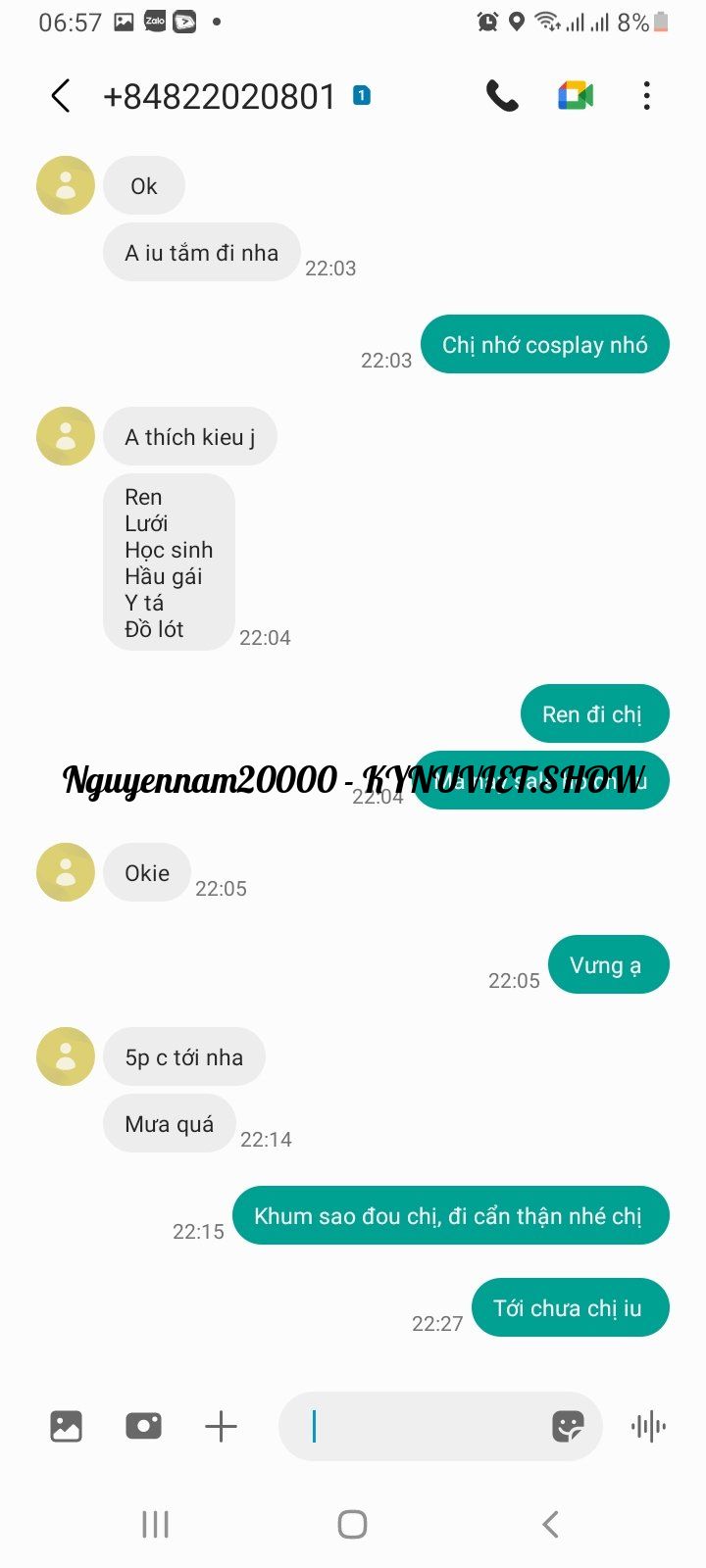Open the sender's avatar next to Ok
706x1568 pixels.
66,185
